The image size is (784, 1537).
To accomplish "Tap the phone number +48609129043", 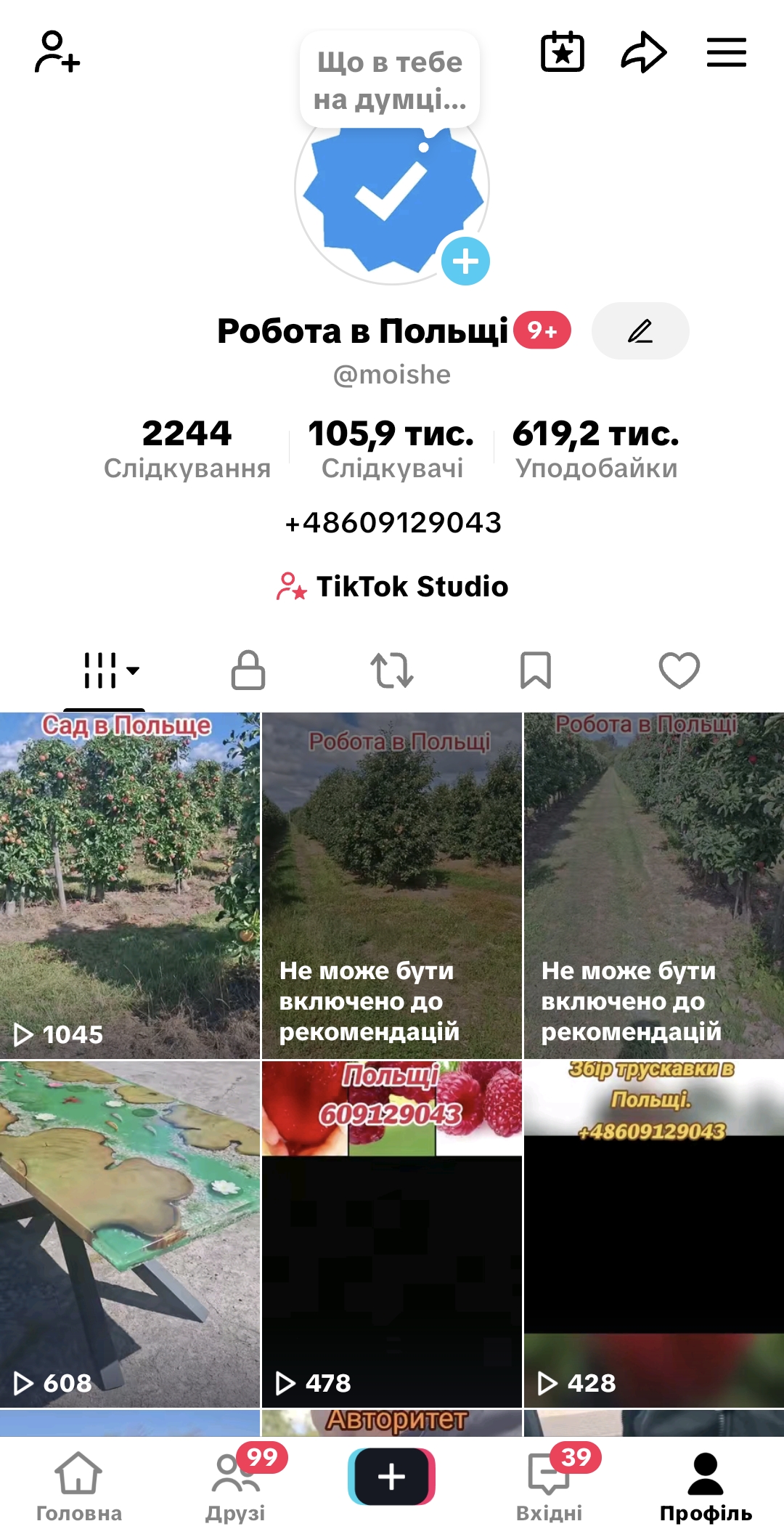I will [392, 522].
